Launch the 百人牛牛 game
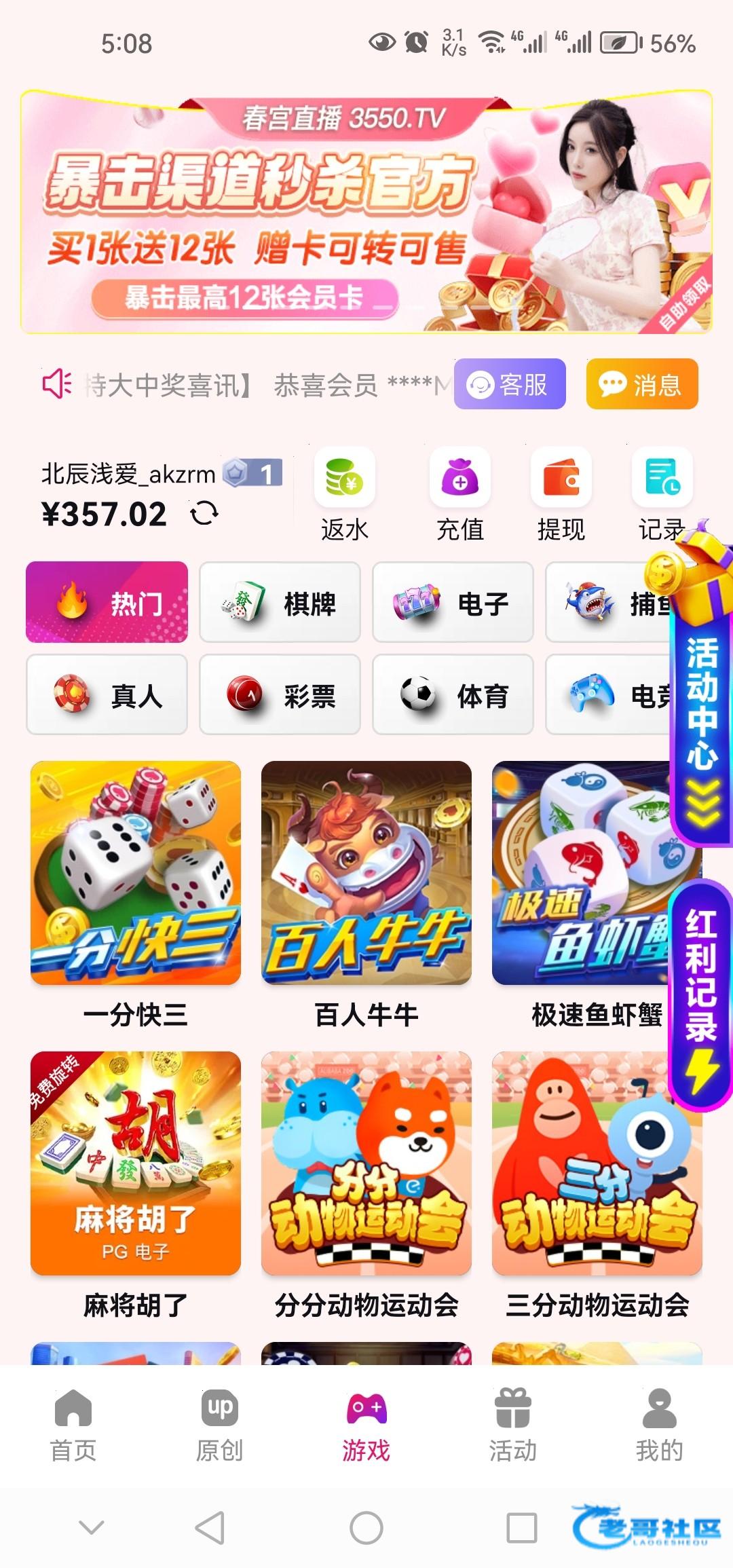 click(366, 873)
